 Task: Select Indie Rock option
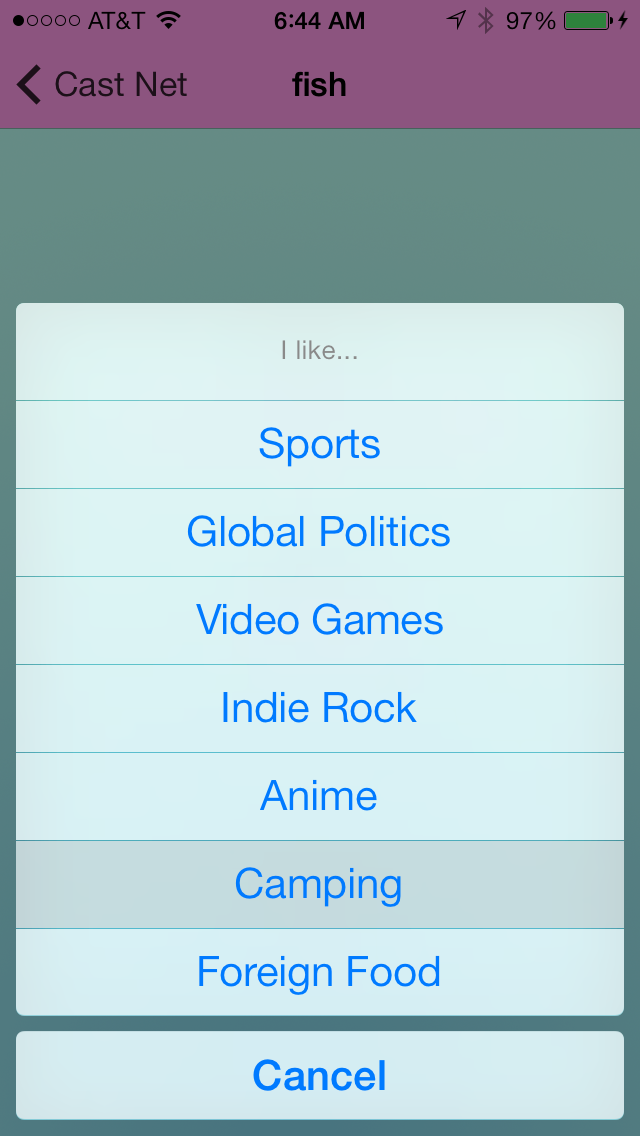[x=319, y=708]
